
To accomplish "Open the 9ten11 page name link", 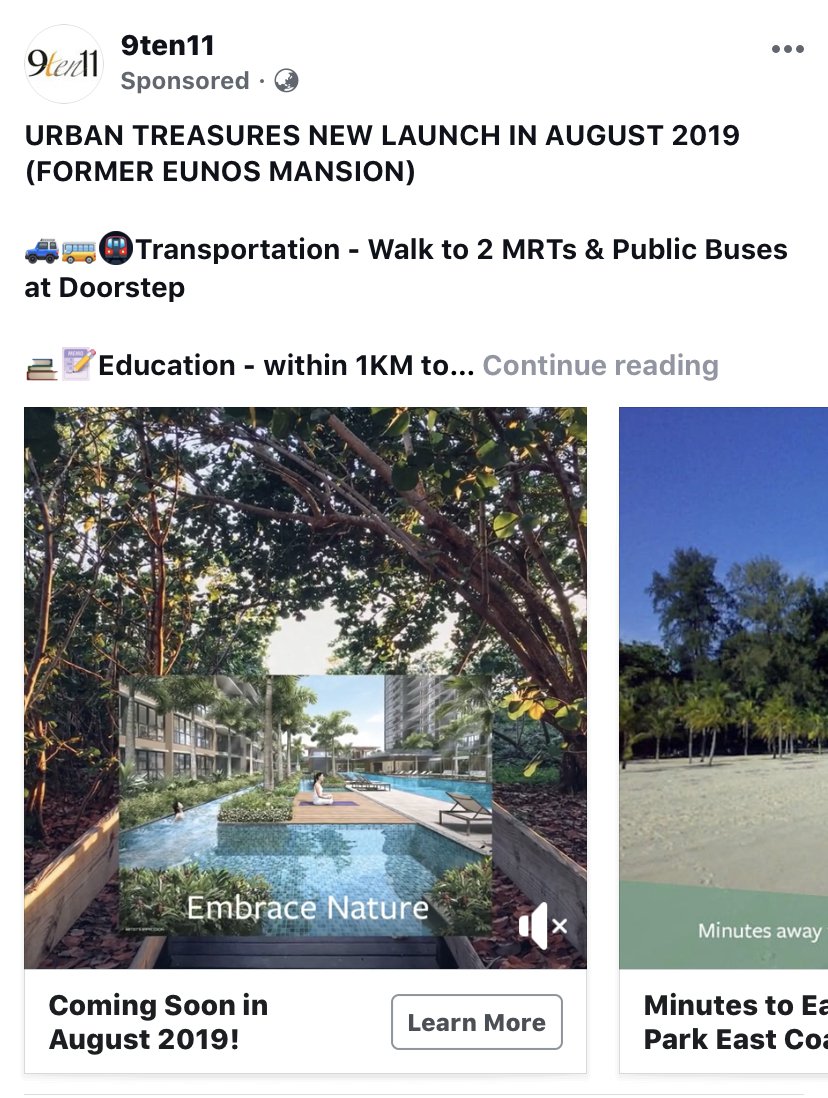I will coord(167,46).
